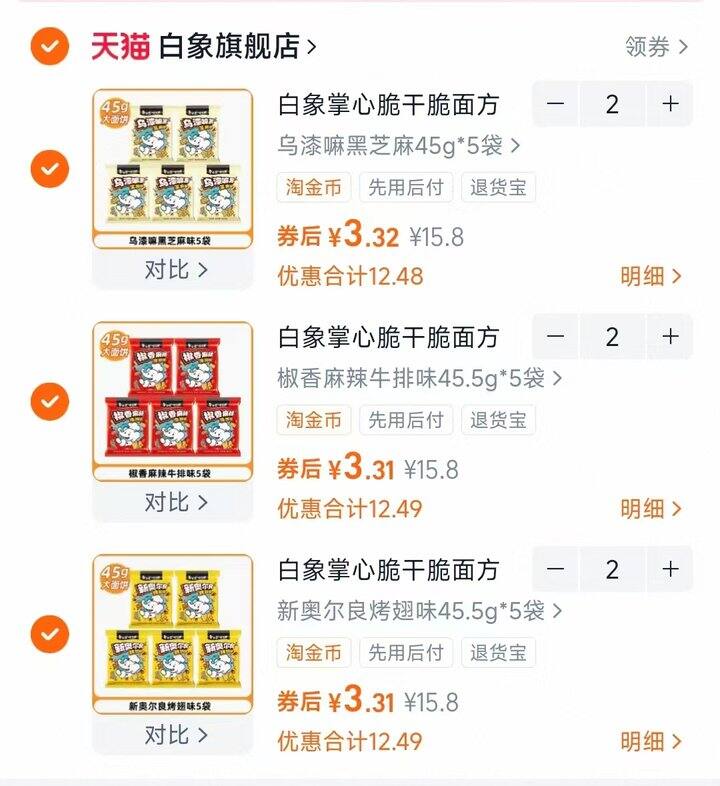Tap 领券 to get coupons

tap(656, 46)
